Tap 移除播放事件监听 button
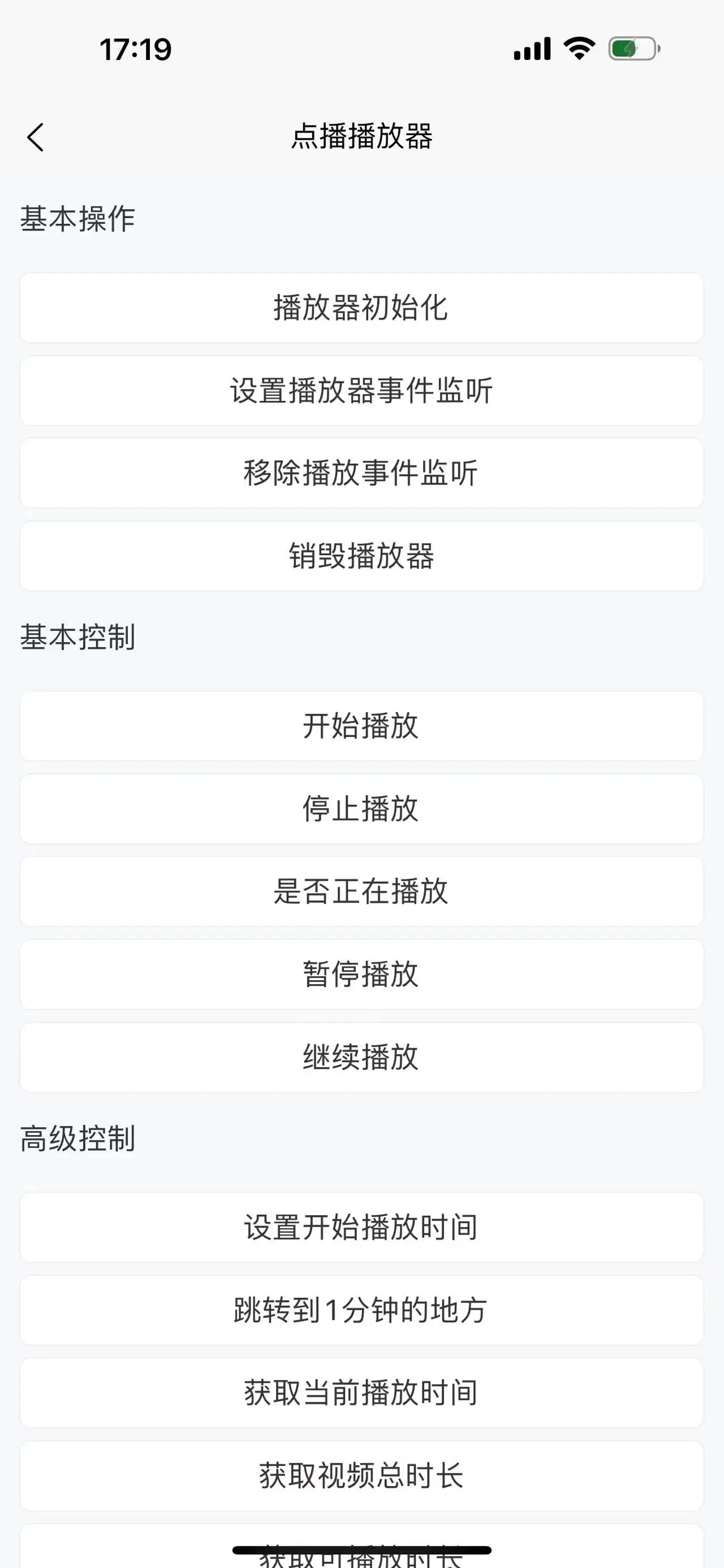Image resolution: width=724 pixels, height=1568 pixels. coord(361,473)
